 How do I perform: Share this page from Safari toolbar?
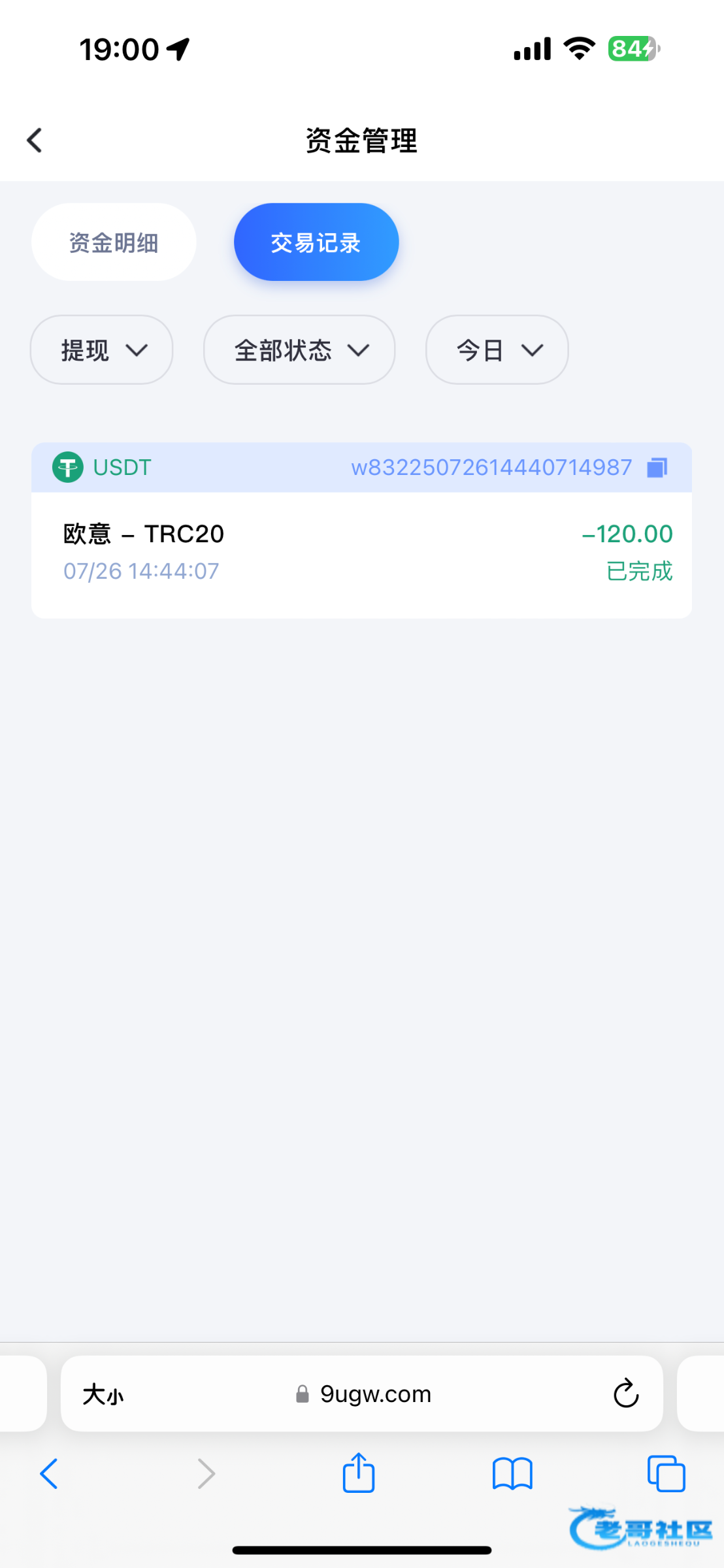click(x=359, y=1473)
